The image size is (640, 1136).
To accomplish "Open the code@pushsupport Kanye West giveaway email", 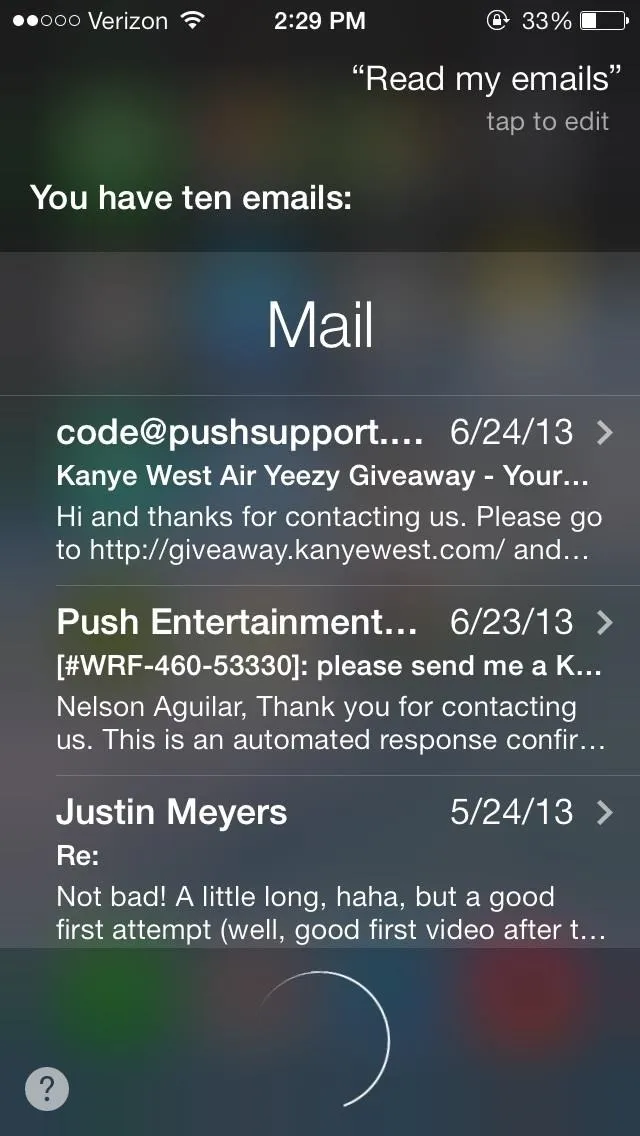I will (335, 490).
